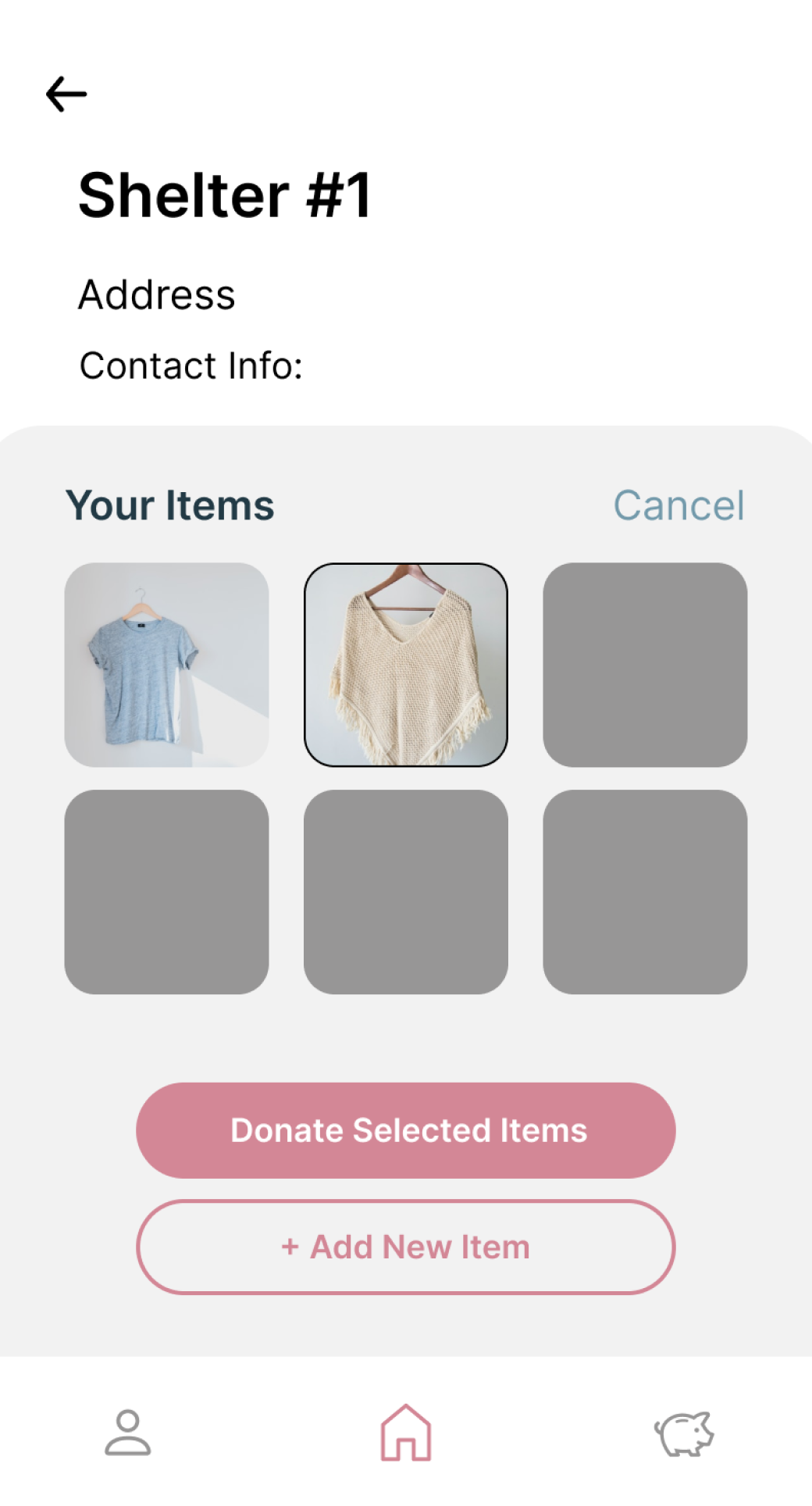Open the profile tab
Image resolution: width=812 pixels, height=1506 pixels.
tap(128, 1433)
